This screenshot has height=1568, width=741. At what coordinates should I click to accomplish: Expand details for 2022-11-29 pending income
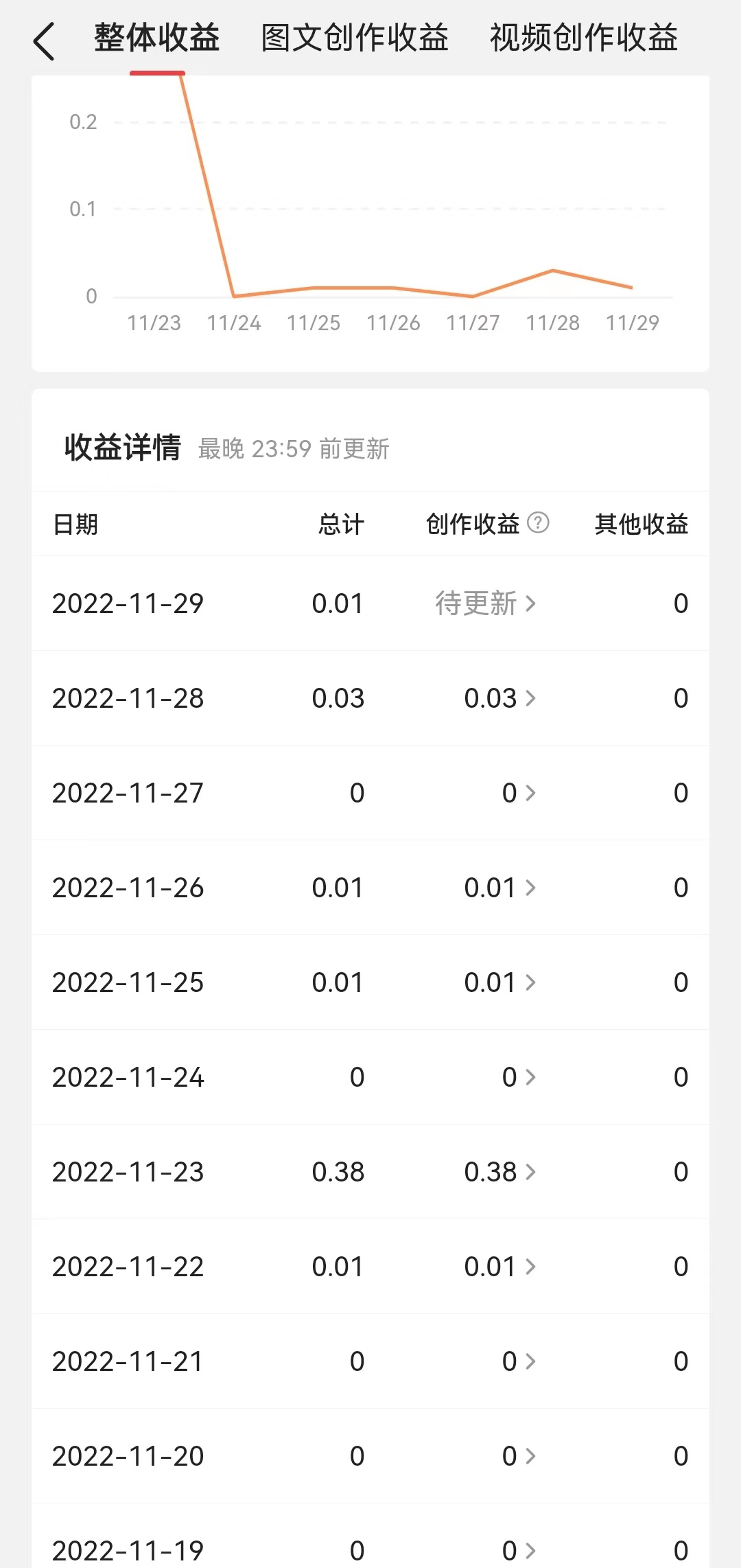pyautogui.click(x=487, y=603)
